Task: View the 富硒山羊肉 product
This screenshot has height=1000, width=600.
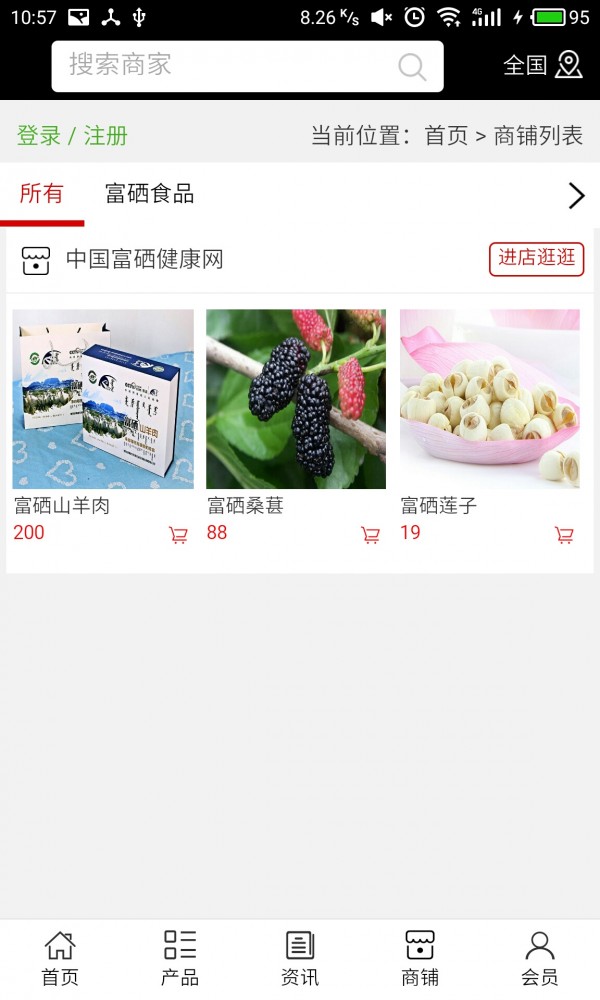Action: click(x=103, y=399)
